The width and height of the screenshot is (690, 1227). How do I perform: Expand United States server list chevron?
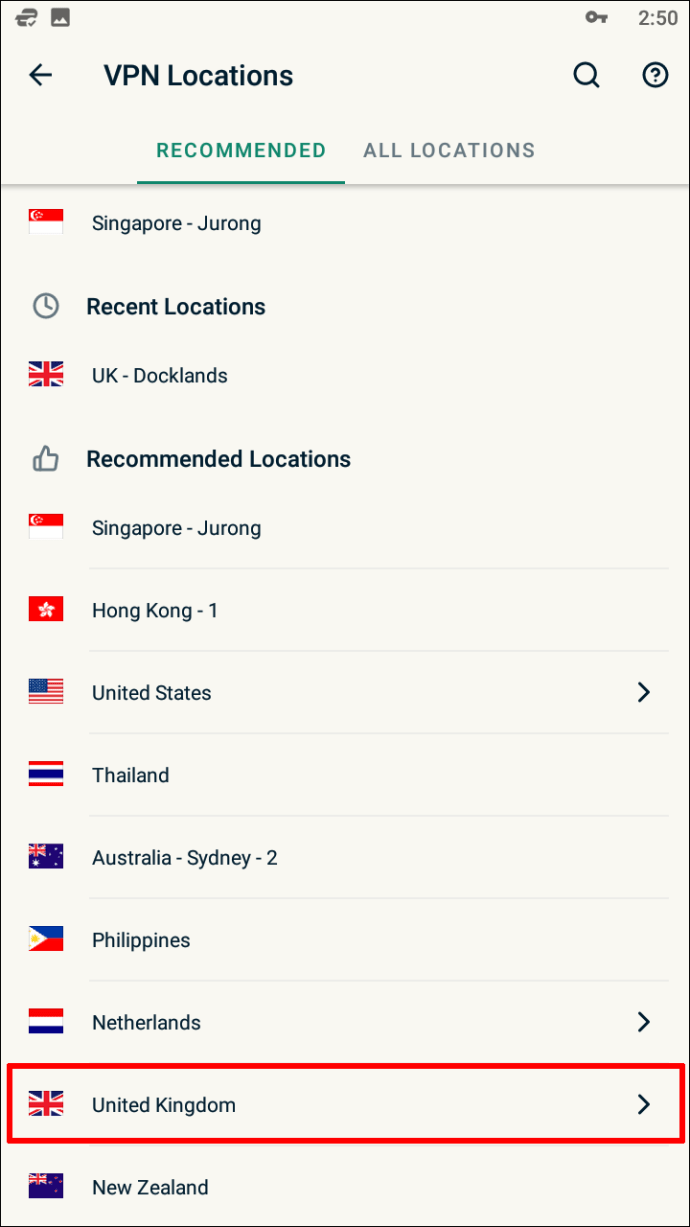coord(644,692)
